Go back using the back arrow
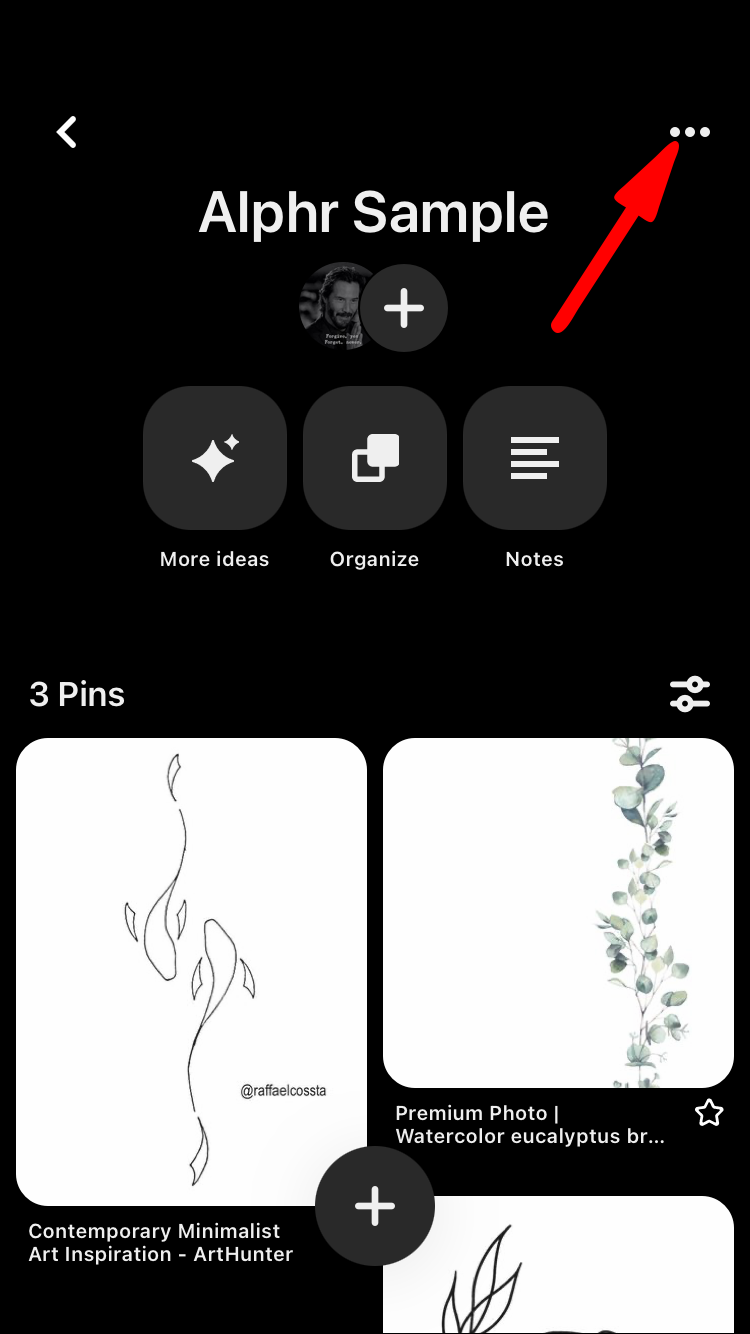This screenshot has height=1334, width=750. 67,132
